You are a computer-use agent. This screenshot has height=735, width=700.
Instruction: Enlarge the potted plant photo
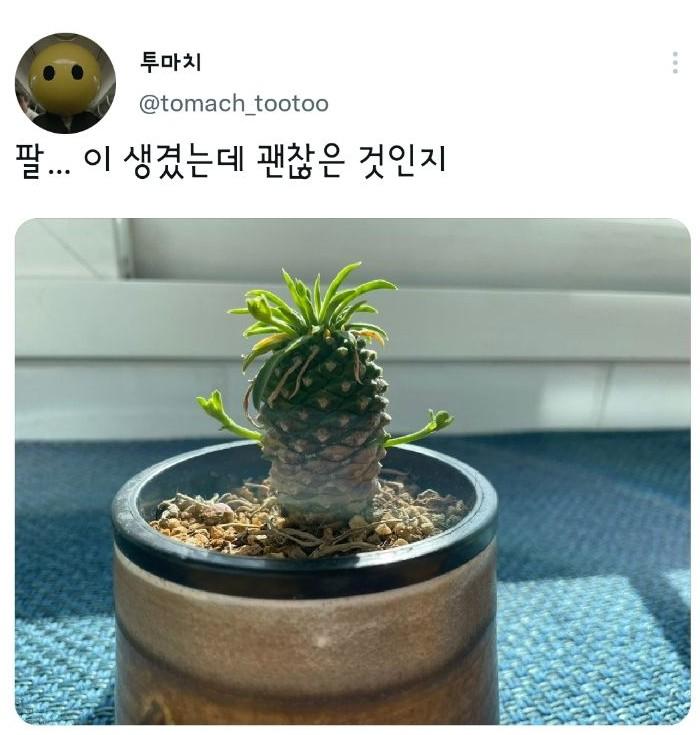352,470
